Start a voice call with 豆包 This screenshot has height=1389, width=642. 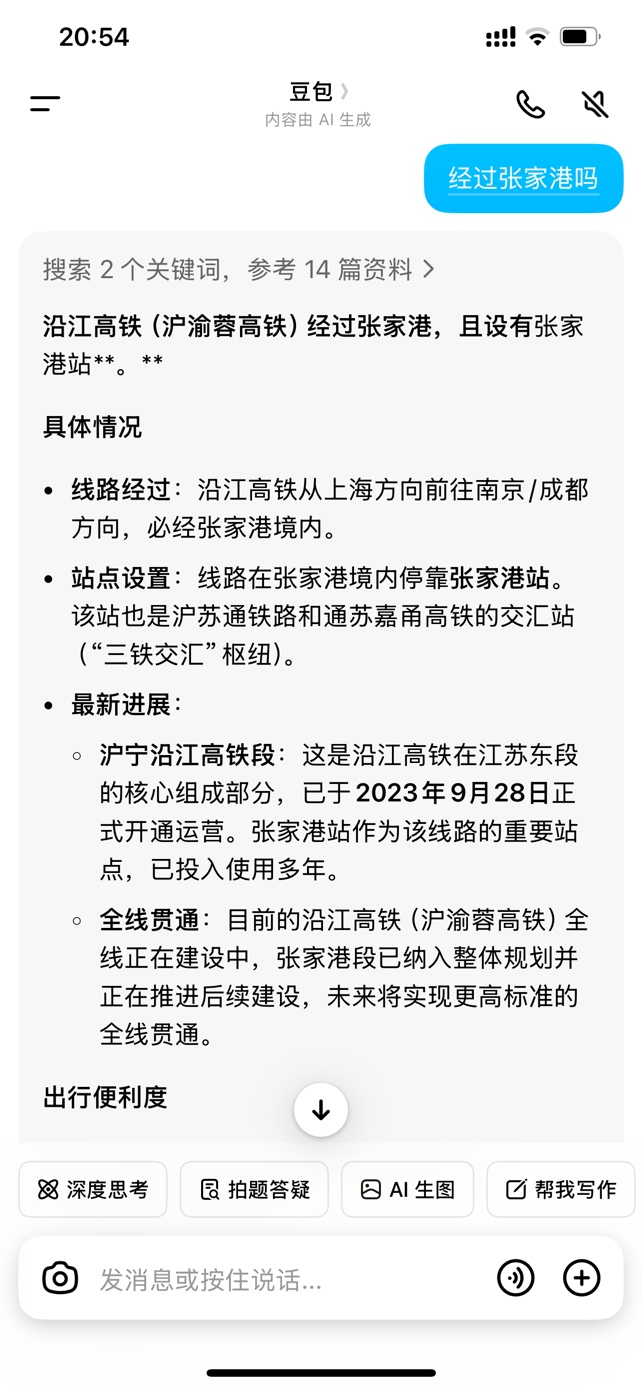tap(530, 104)
